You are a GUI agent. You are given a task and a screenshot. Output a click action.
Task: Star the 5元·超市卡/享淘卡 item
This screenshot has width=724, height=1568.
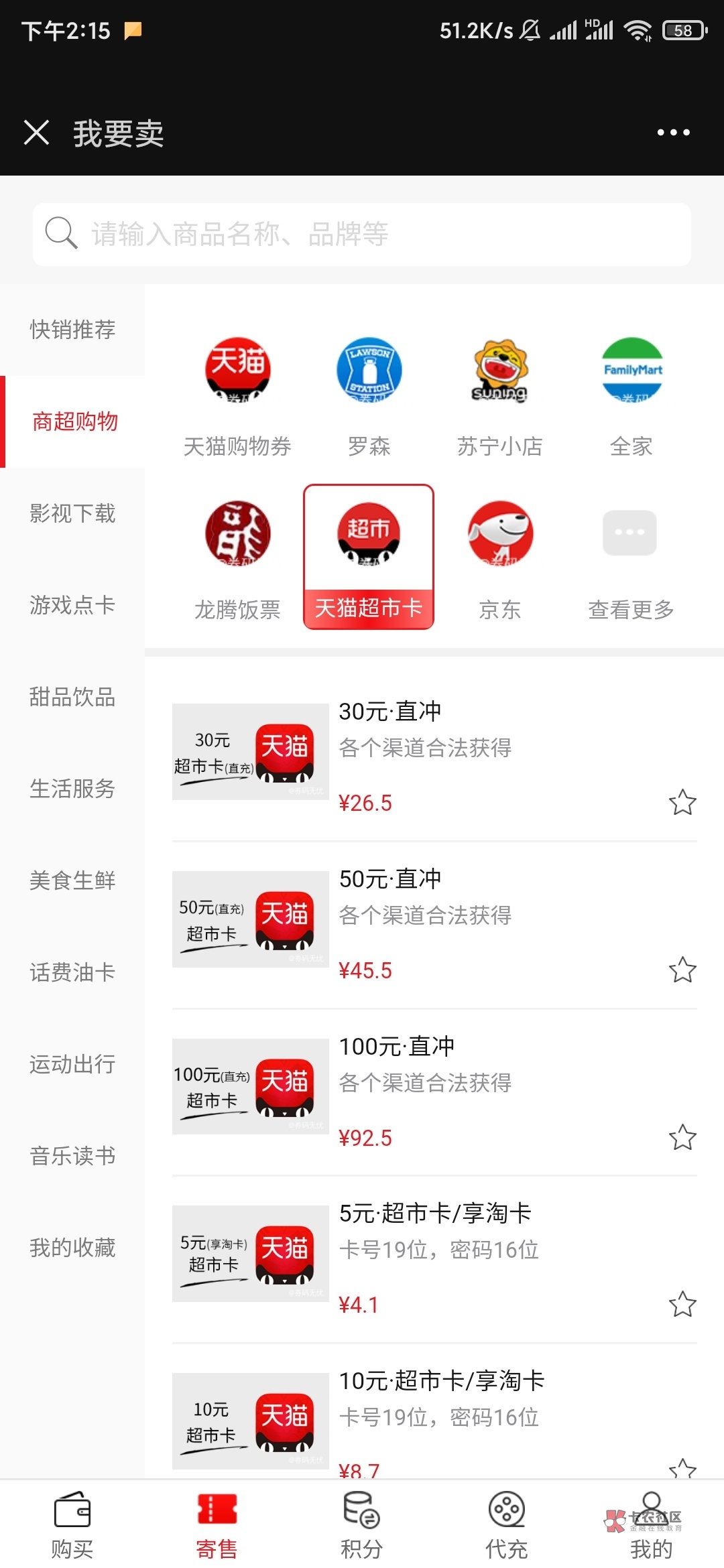(682, 1304)
